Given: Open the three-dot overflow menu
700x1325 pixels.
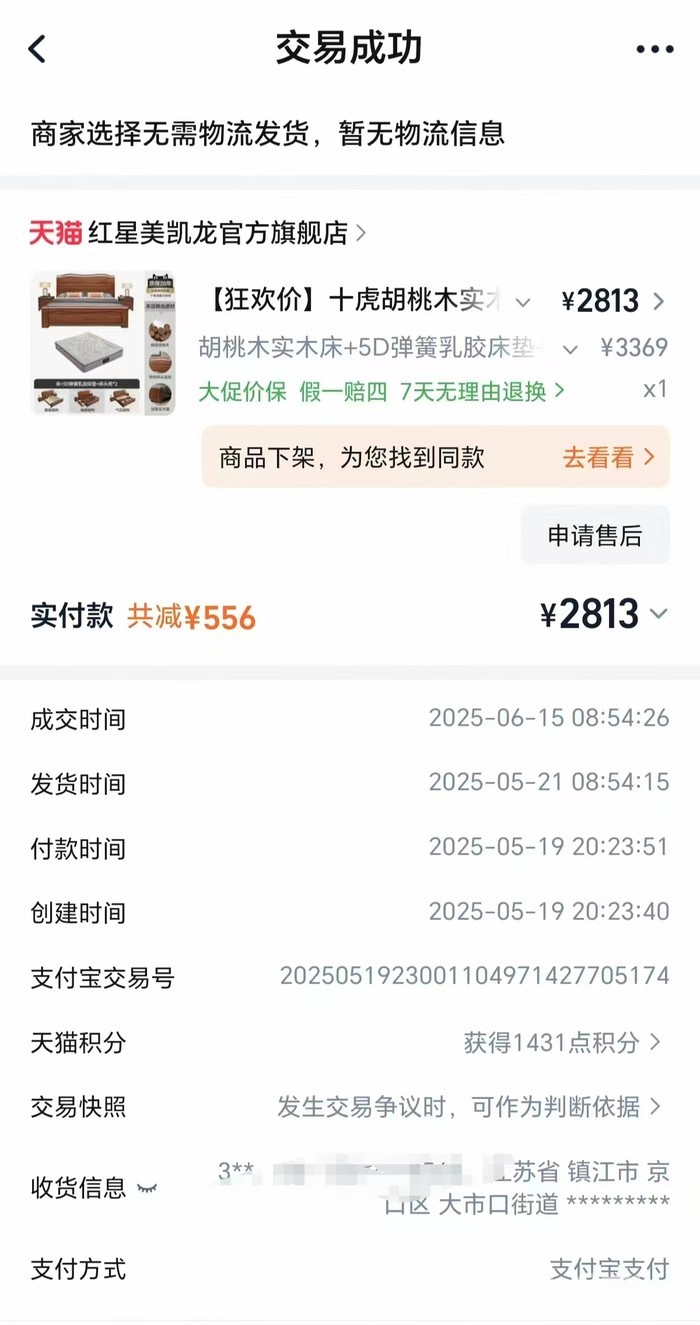Looking at the screenshot, I should tap(654, 49).
